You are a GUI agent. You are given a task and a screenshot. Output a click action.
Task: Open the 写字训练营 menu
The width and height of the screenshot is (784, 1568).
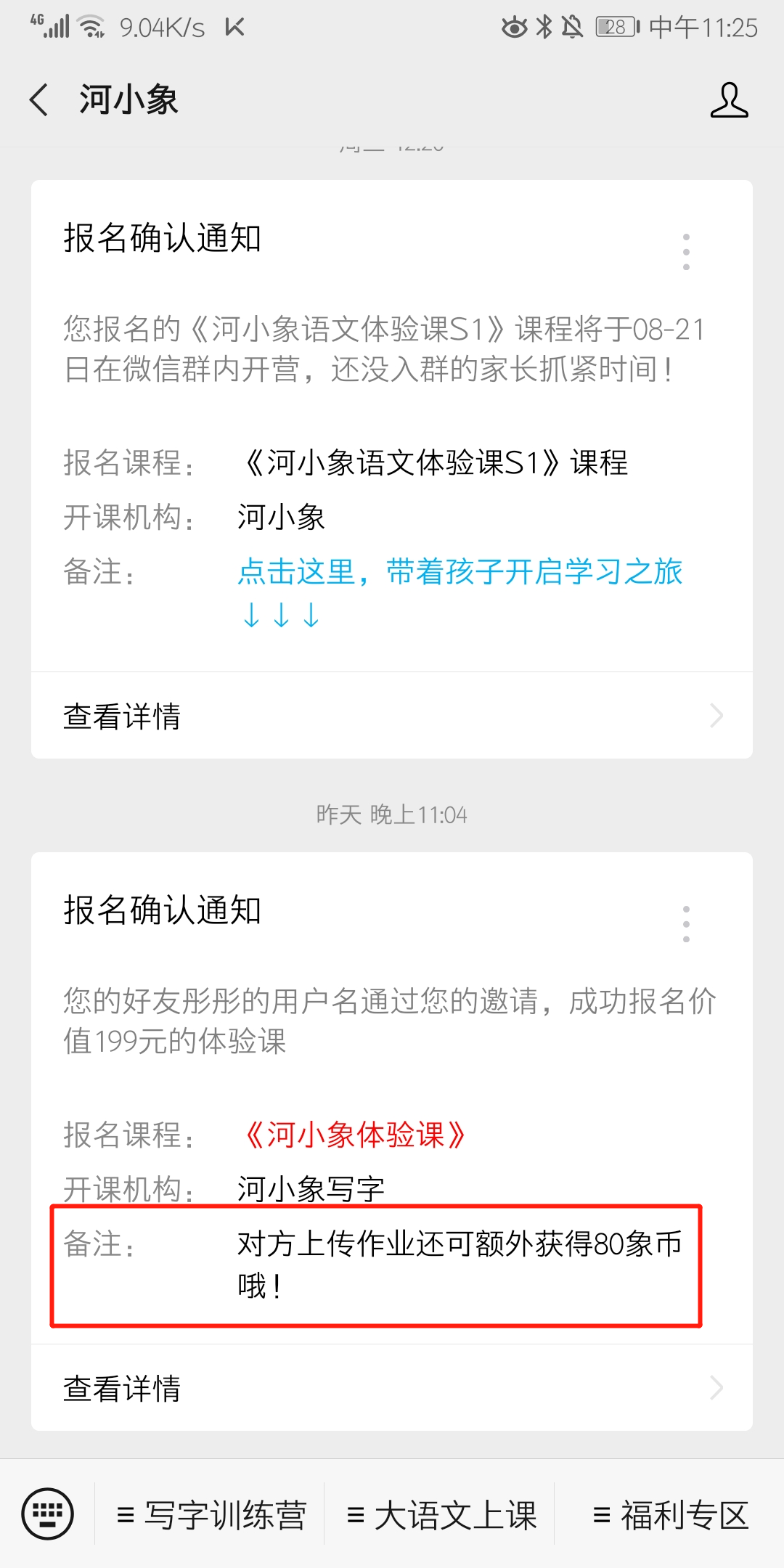pyautogui.click(x=211, y=1515)
